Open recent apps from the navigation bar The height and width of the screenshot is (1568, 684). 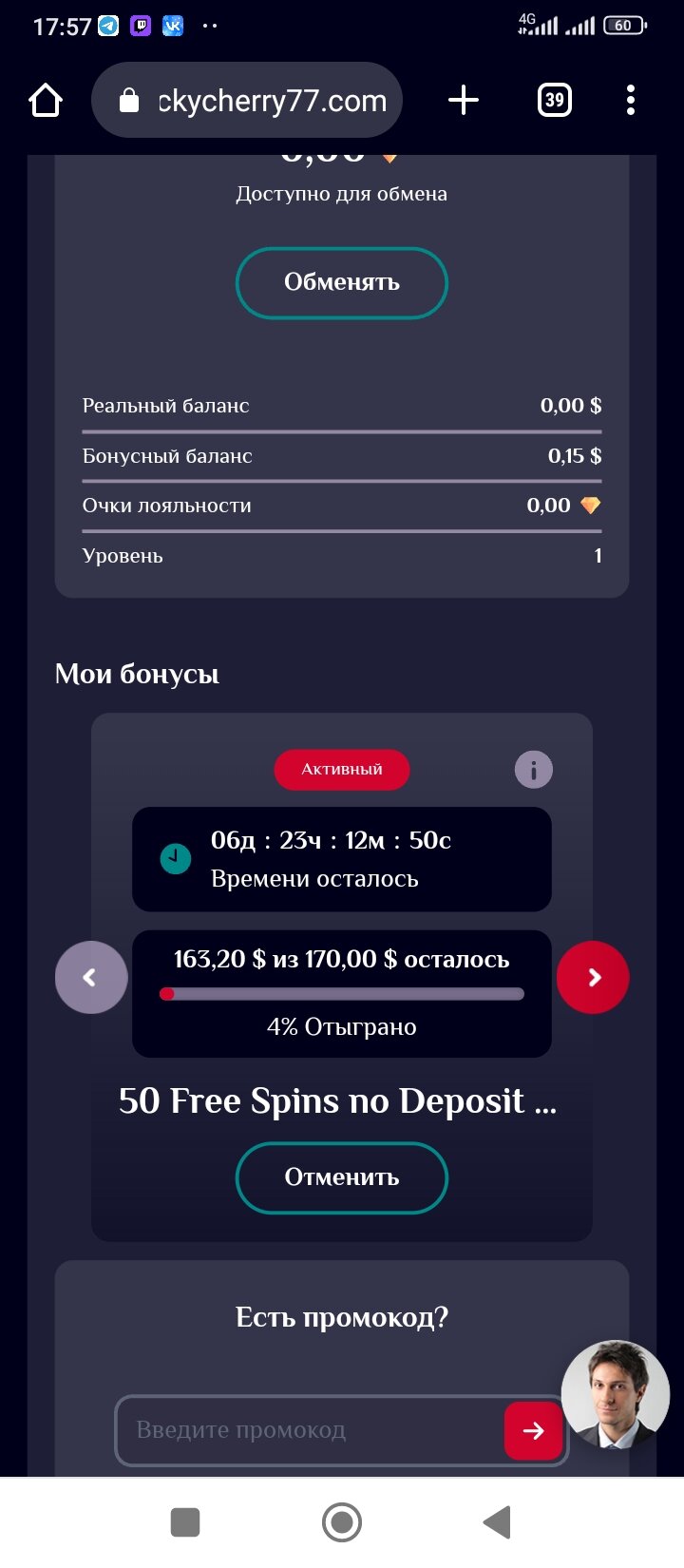click(185, 1522)
